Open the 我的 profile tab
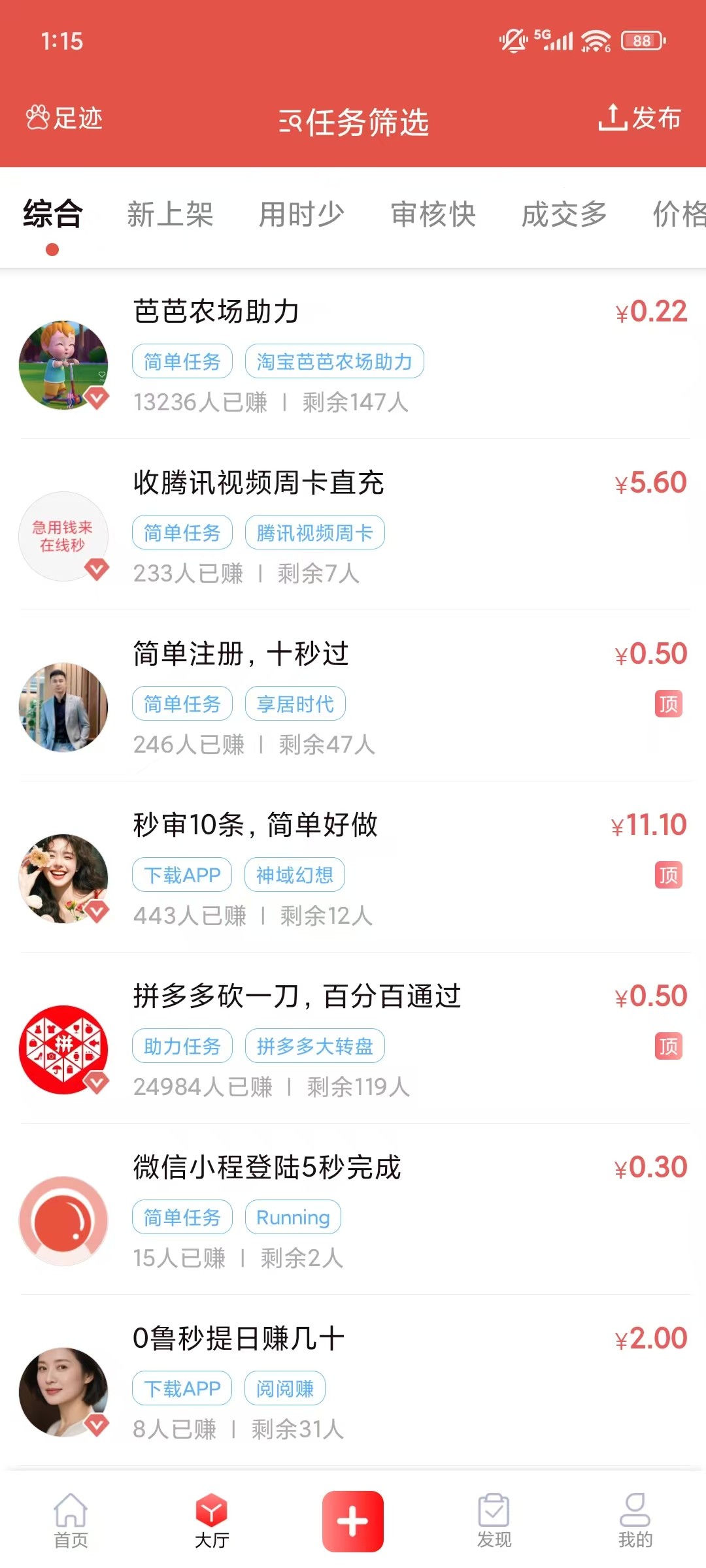Image resolution: width=706 pixels, height=1568 pixels. tap(635, 1520)
